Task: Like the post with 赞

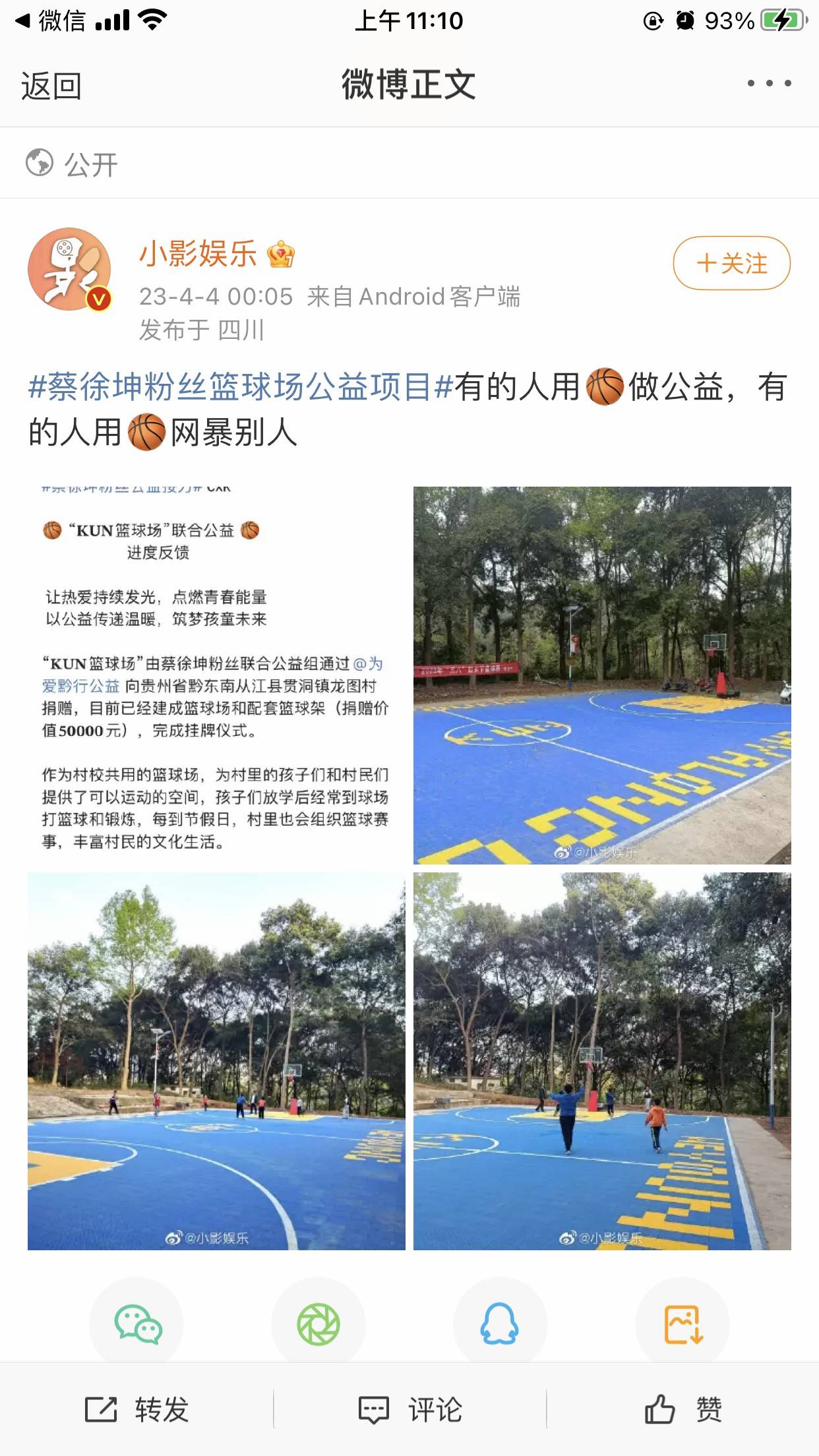Action: click(682, 1410)
